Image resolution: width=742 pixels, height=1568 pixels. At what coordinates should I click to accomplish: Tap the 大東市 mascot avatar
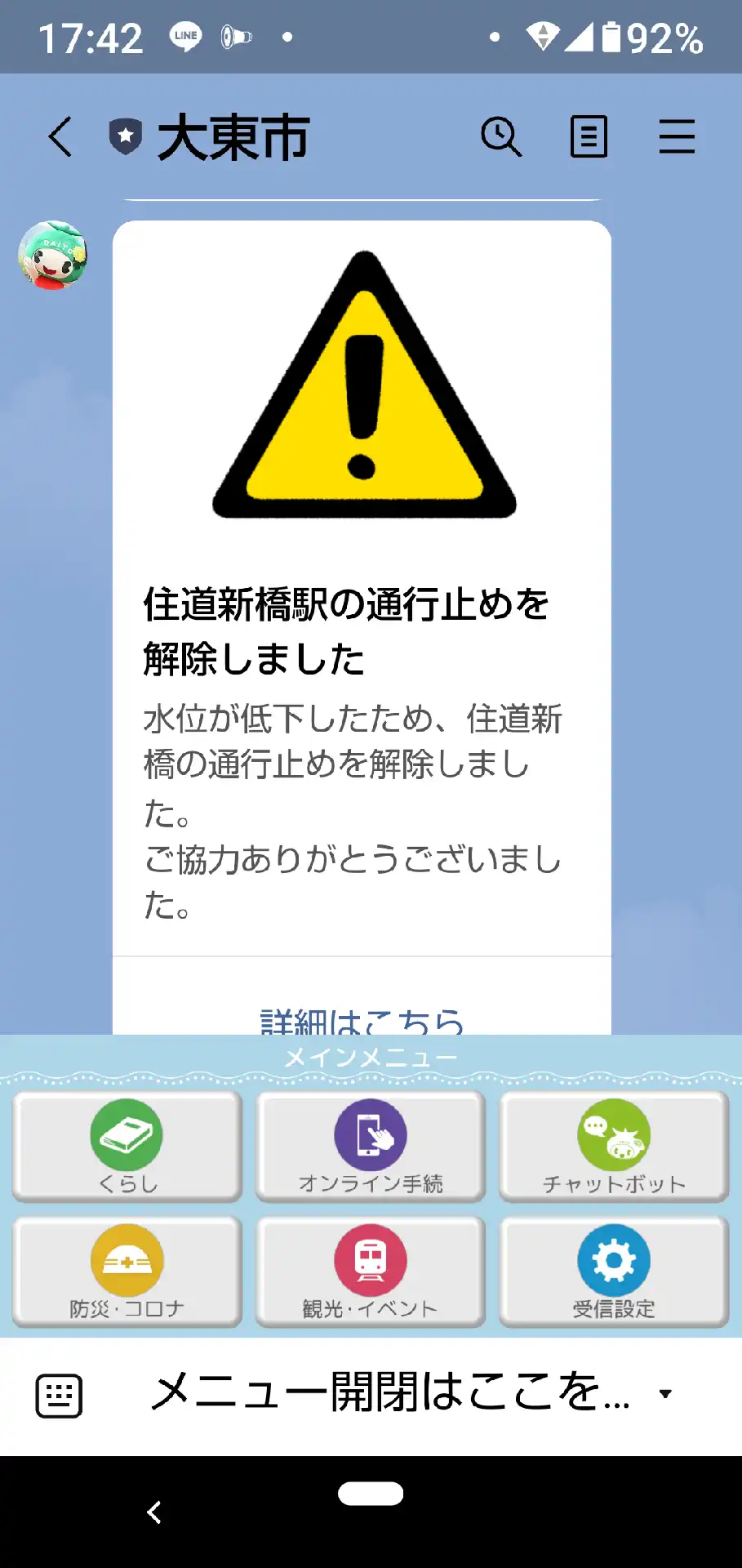(x=53, y=256)
